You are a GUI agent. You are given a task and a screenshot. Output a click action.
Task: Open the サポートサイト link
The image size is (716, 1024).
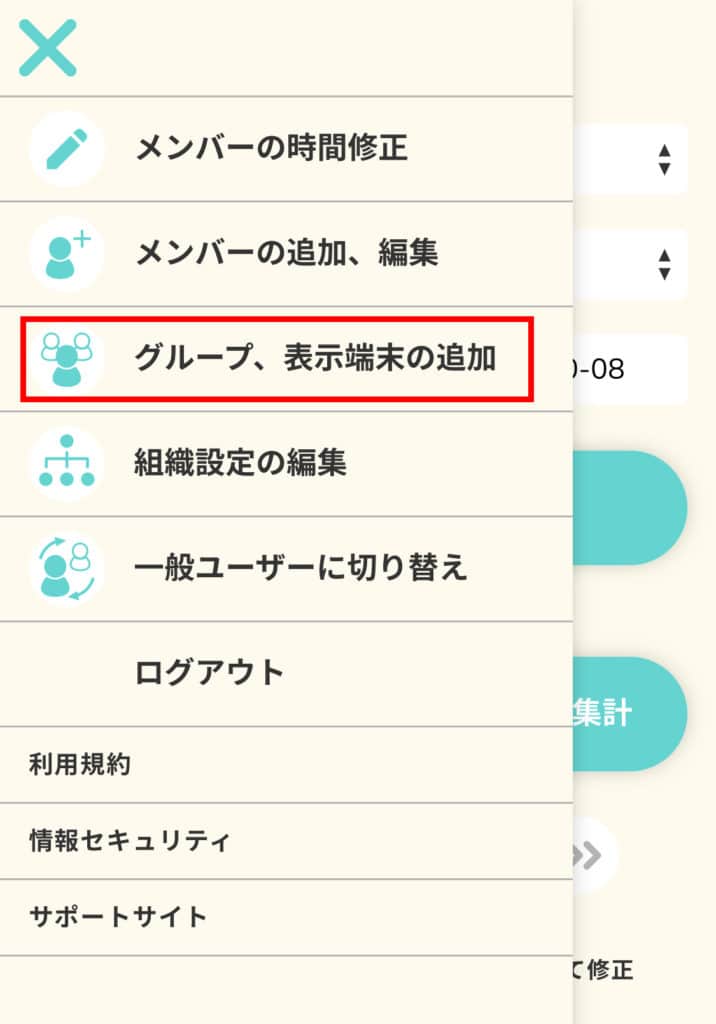point(118,915)
